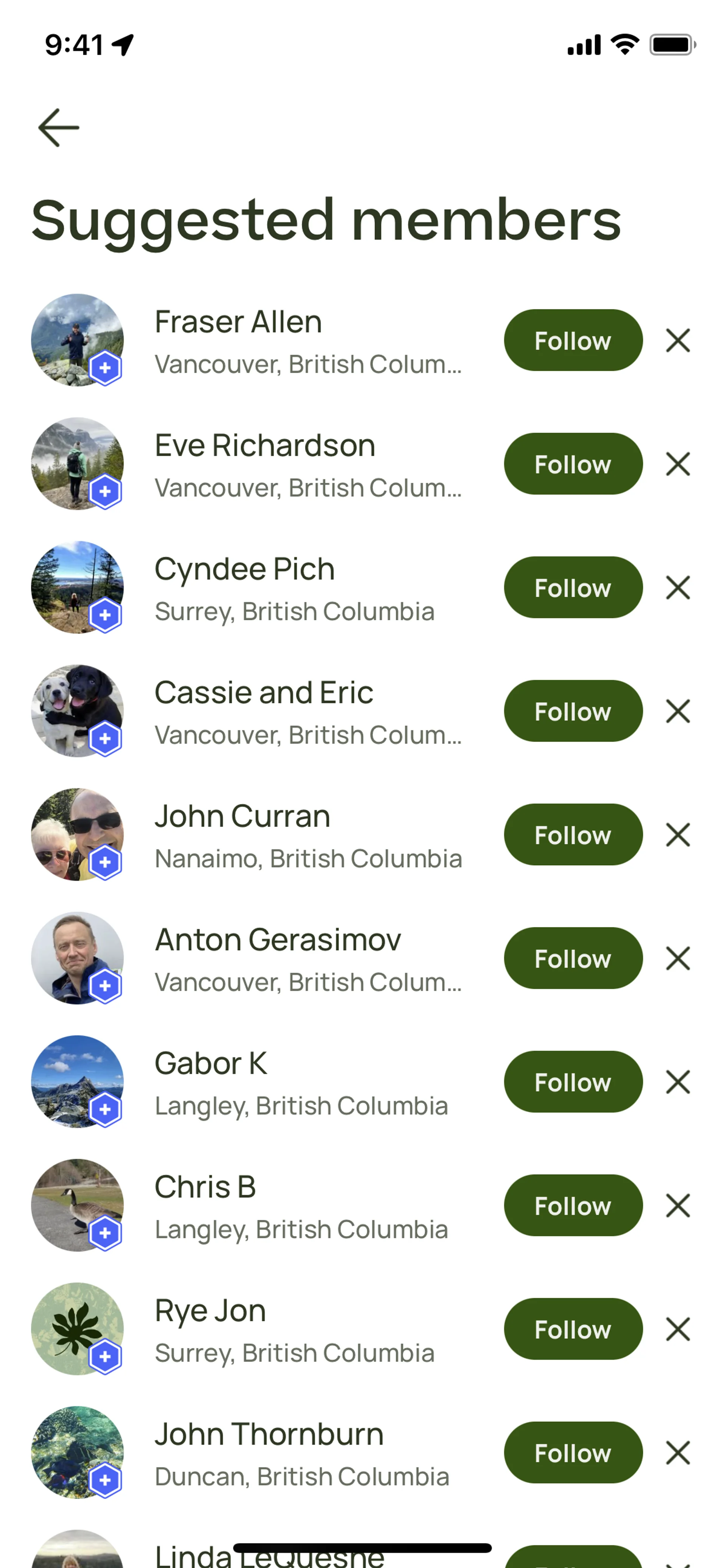724x1568 pixels.
Task: Dismiss Gabor K's suggestion
Action: 678,1082
